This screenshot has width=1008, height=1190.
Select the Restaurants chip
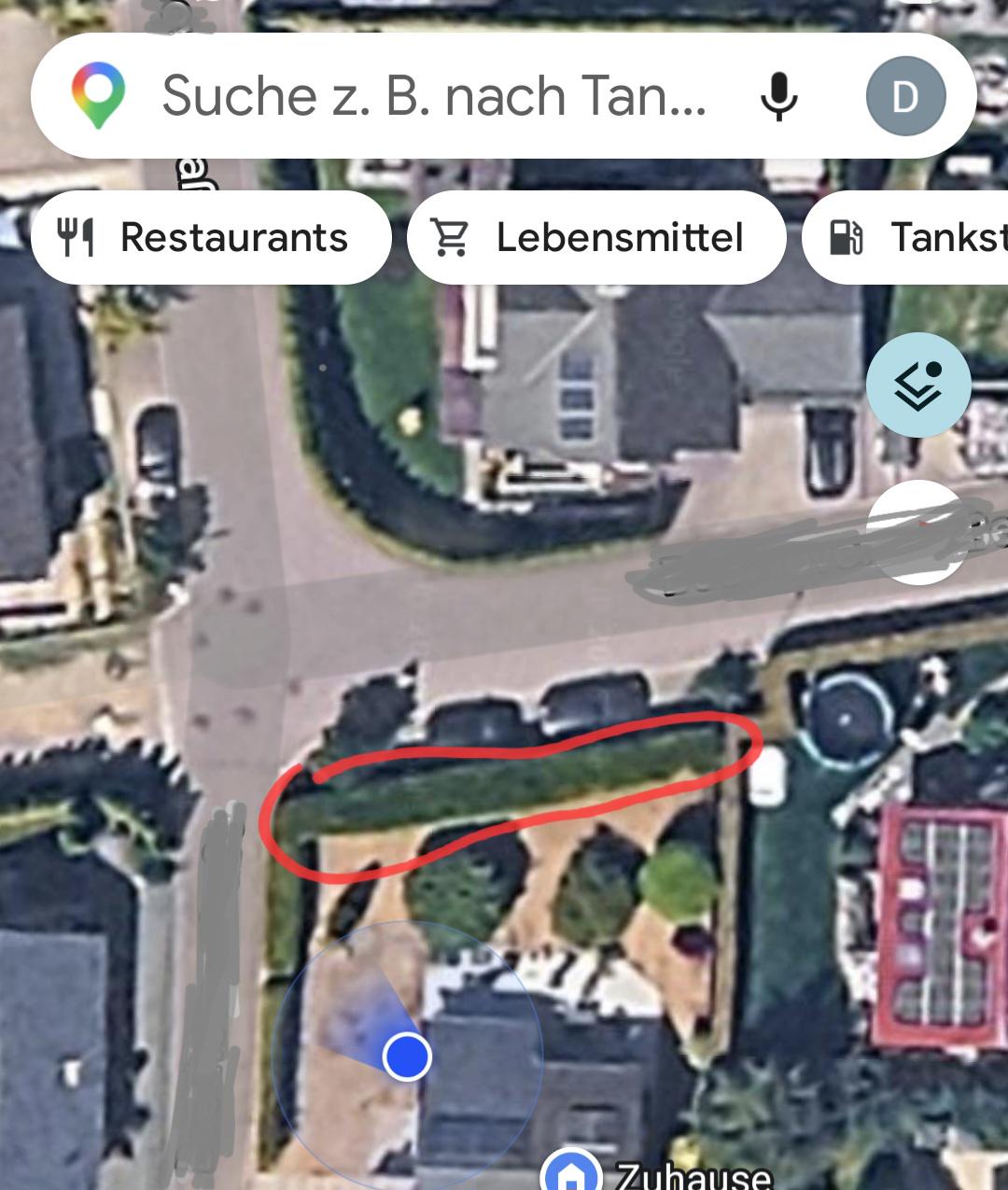click(211, 237)
